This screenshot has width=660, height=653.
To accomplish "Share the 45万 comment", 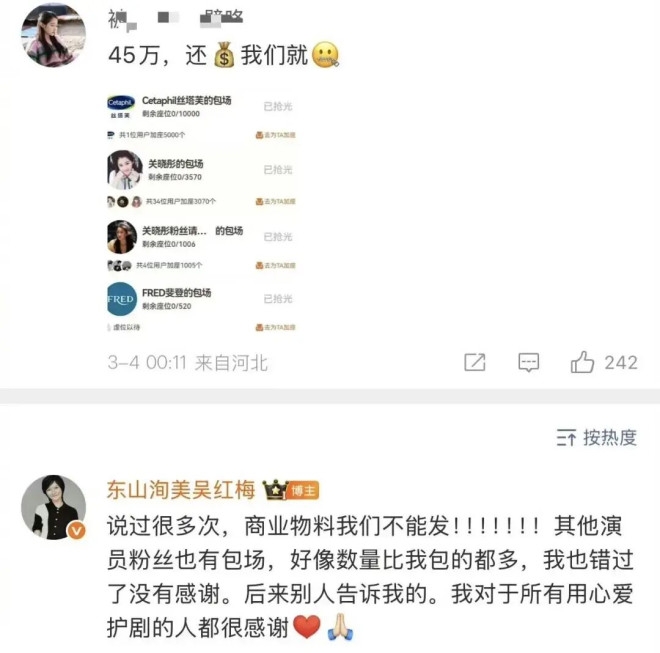I will [476, 363].
